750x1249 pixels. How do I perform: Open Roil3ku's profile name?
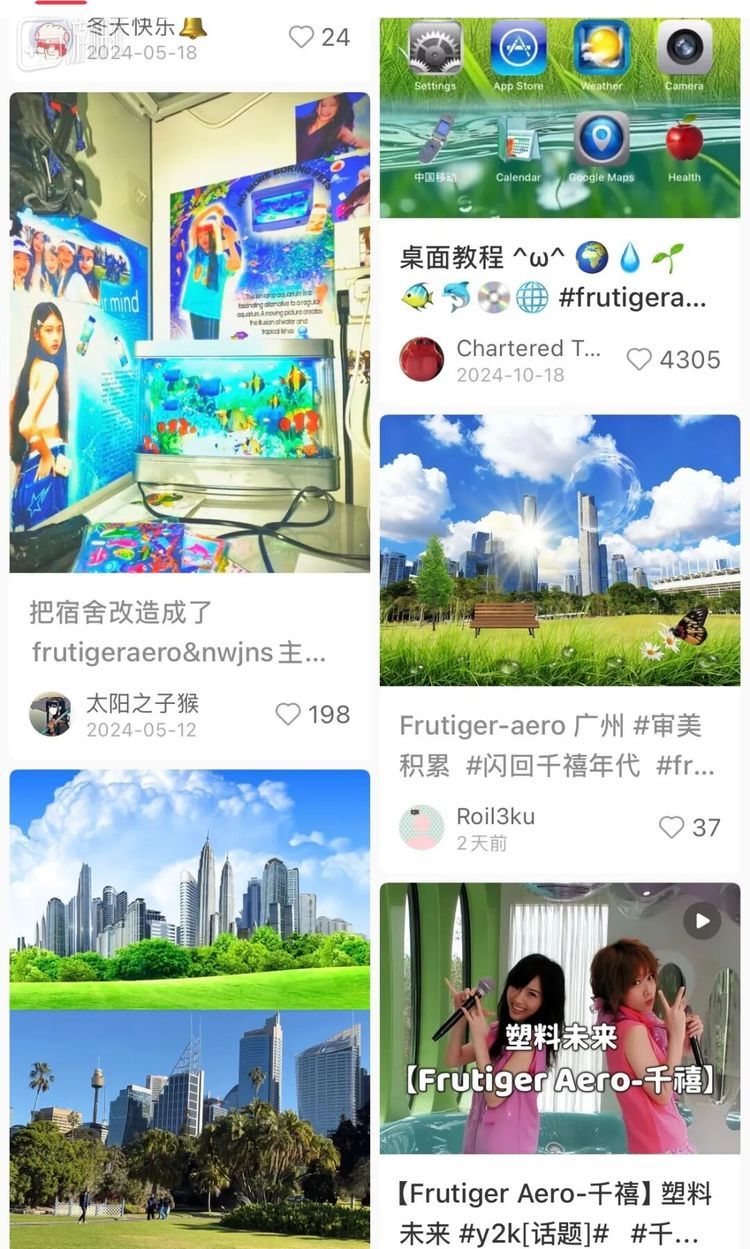point(497,815)
